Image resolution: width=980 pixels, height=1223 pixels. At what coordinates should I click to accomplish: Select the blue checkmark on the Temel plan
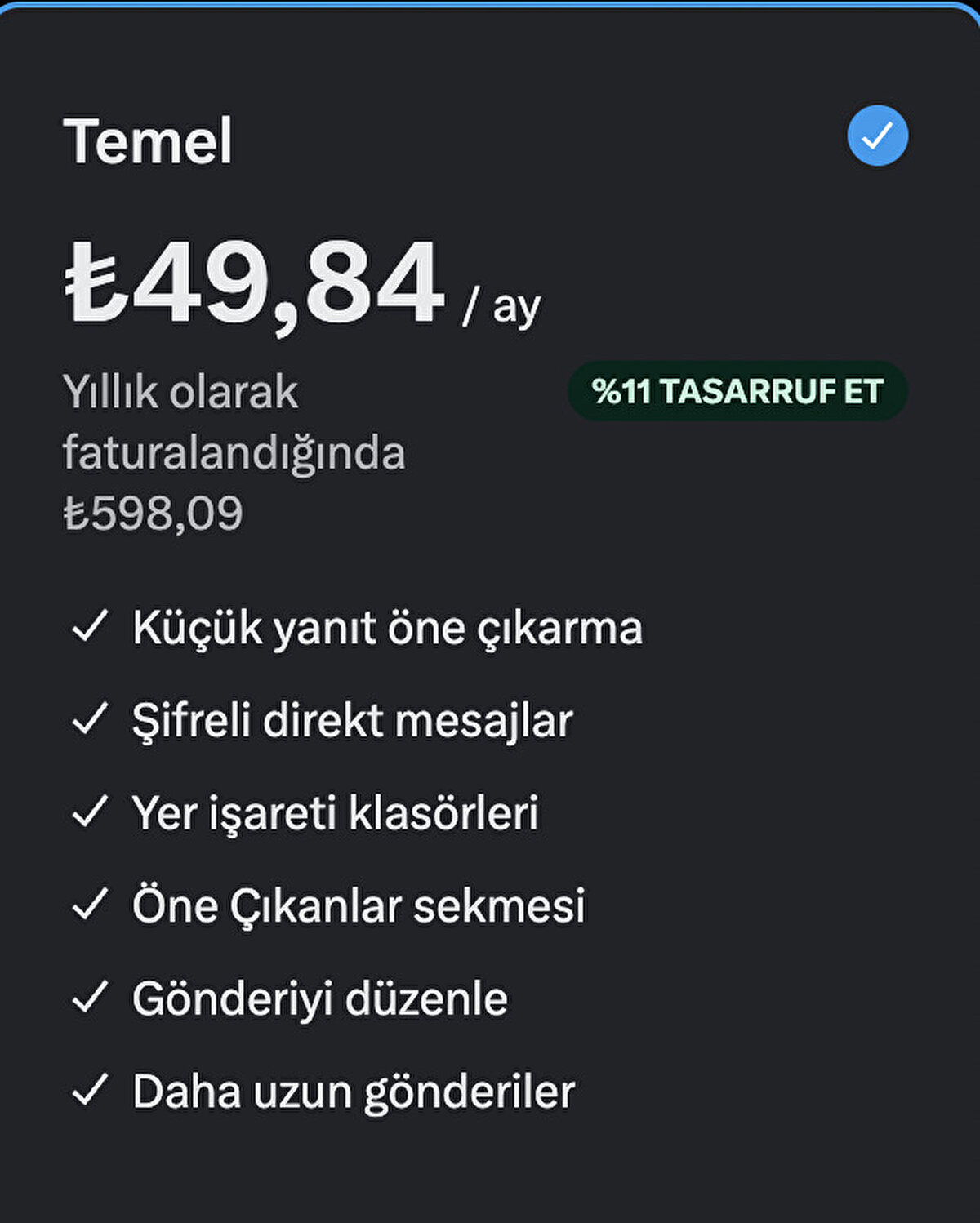(x=876, y=135)
